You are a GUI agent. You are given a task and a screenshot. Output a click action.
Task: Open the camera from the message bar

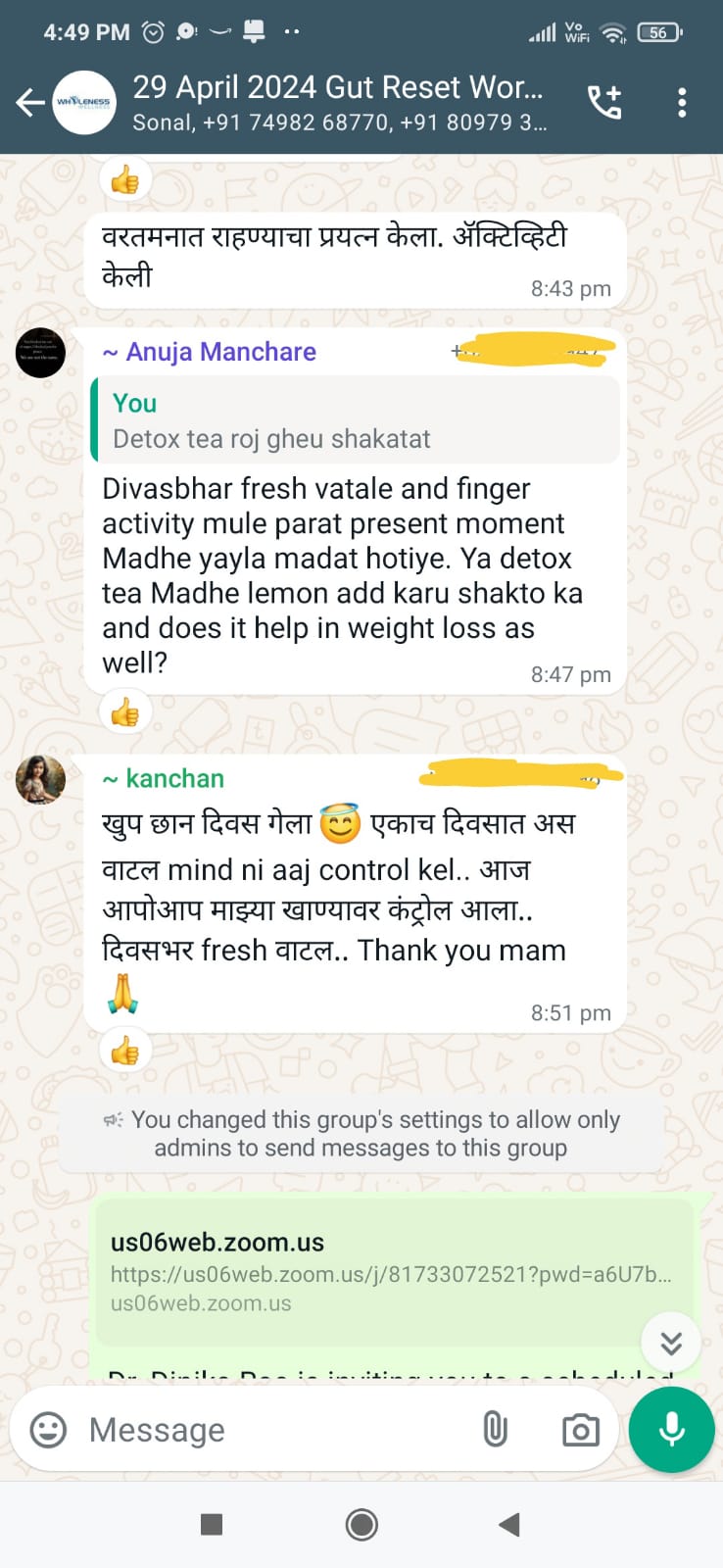click(x=580, y=1430)
